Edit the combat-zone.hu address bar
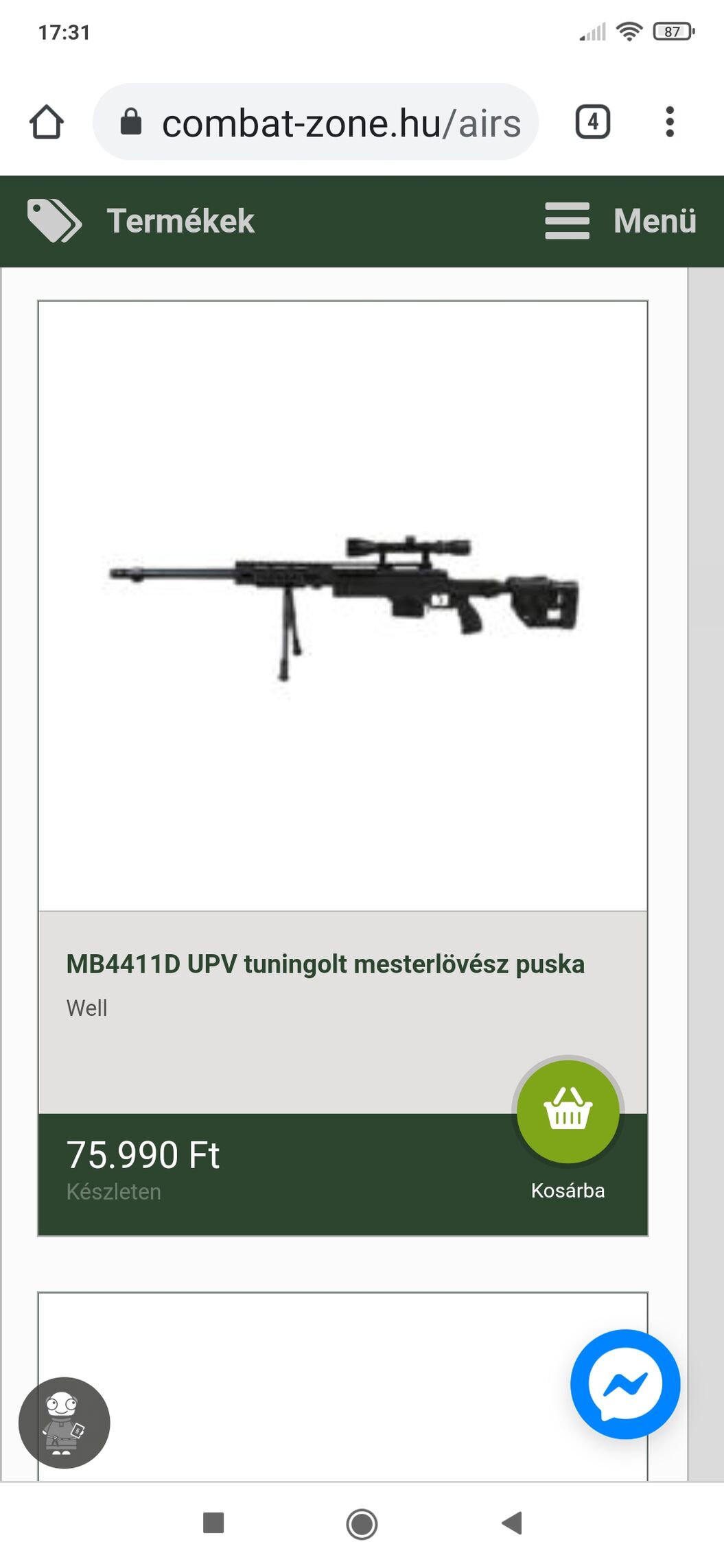The height and width of the screenshot is (1568, 724). point(316,123)
